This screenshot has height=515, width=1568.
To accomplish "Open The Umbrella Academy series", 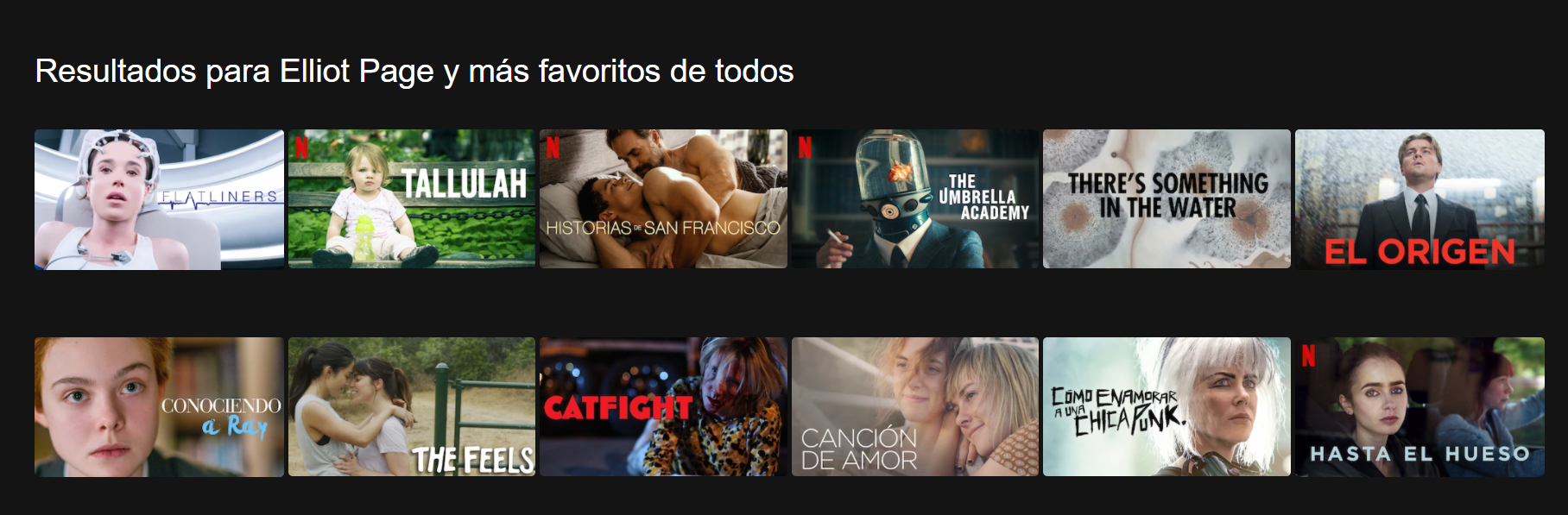I will [x=915, y=199].
